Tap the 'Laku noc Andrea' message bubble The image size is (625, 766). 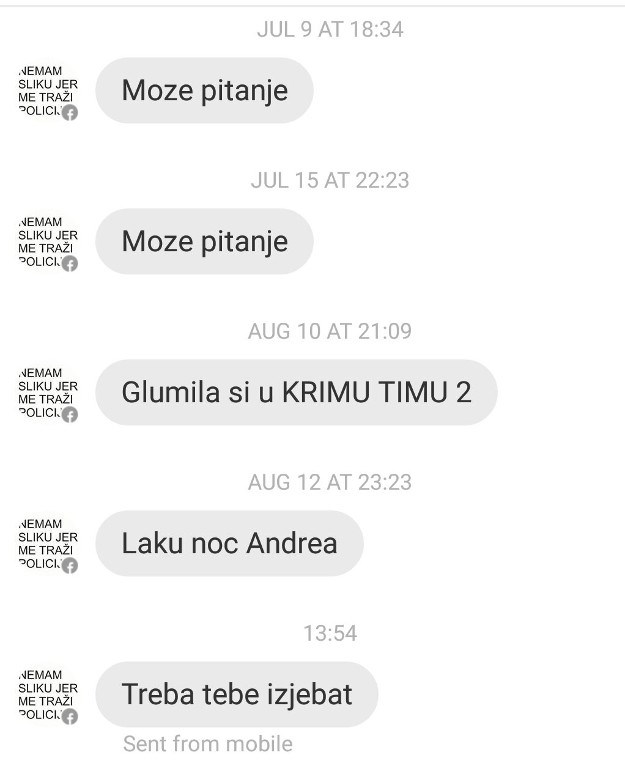click(x=229, y=543)
